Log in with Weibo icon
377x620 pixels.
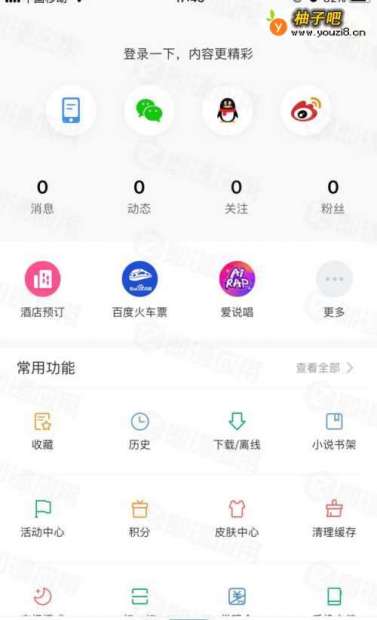pyautogui.click(x=305, y=110)
